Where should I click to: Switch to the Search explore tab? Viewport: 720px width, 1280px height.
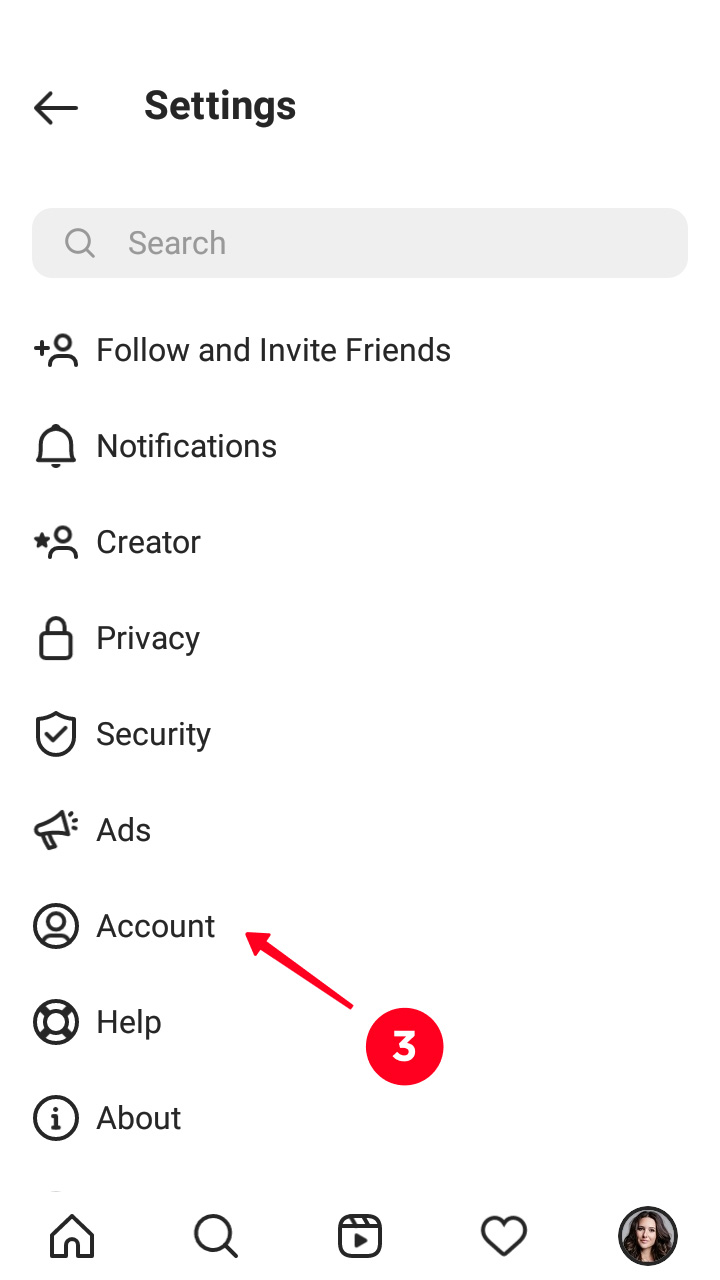pos(216,1236)
